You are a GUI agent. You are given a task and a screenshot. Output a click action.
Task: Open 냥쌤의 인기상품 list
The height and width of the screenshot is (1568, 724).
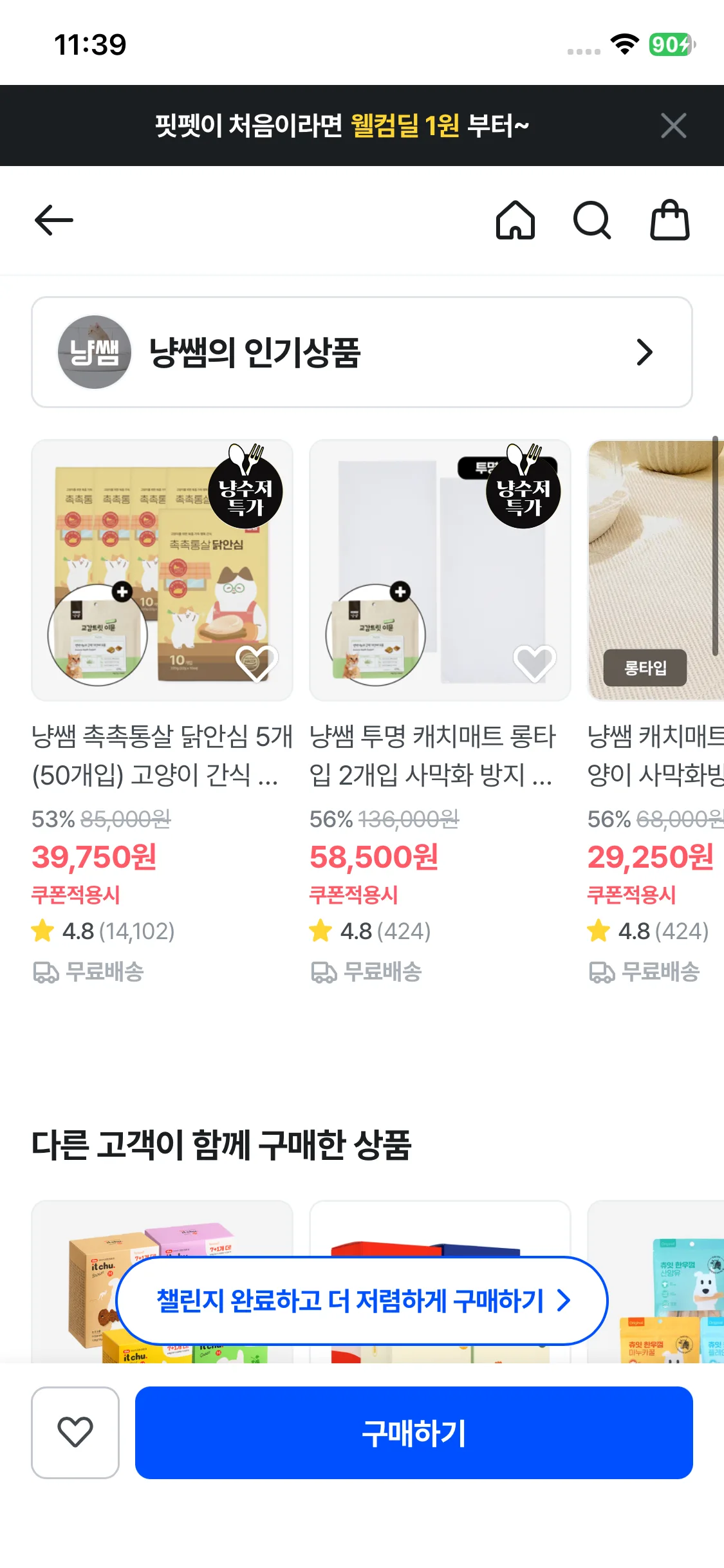click(362, 352)
